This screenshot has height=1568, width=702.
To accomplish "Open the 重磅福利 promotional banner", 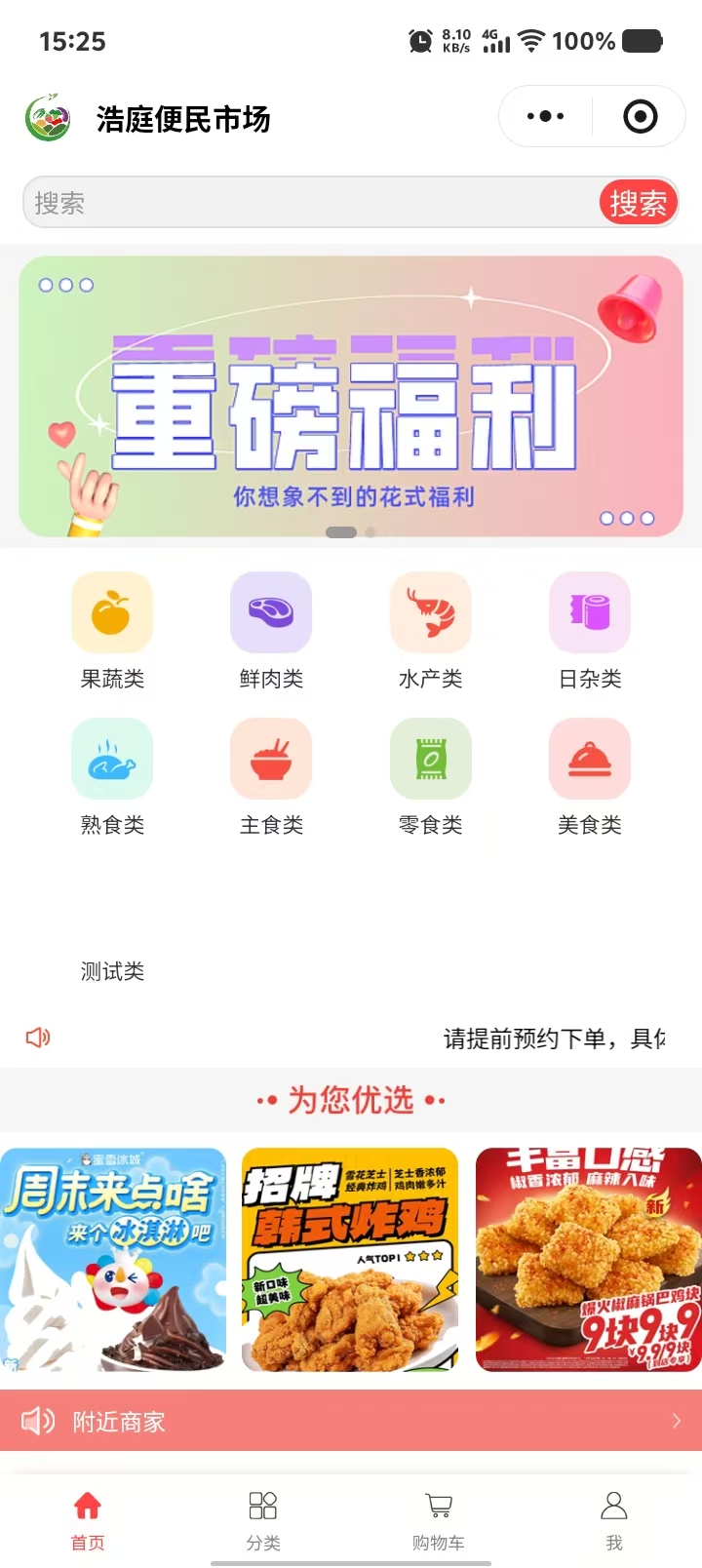I will pyautogui.click(x=351, y=396).
